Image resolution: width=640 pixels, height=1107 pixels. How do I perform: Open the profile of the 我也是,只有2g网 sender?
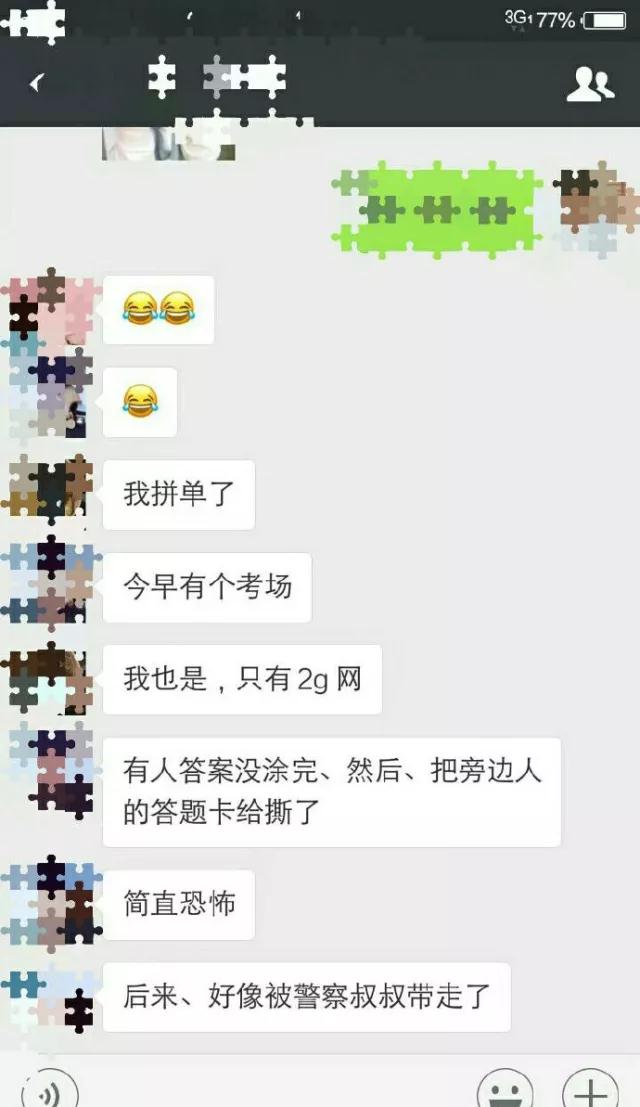click(50, 678)
